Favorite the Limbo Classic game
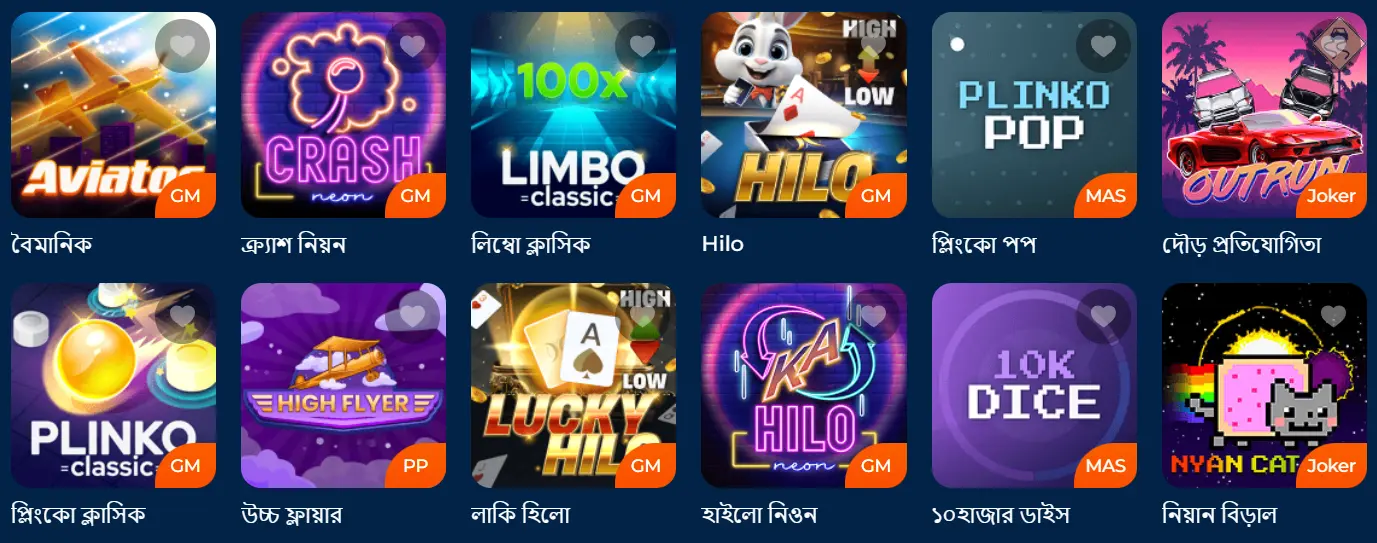1377x543 pixels. (x=643, y=46)
